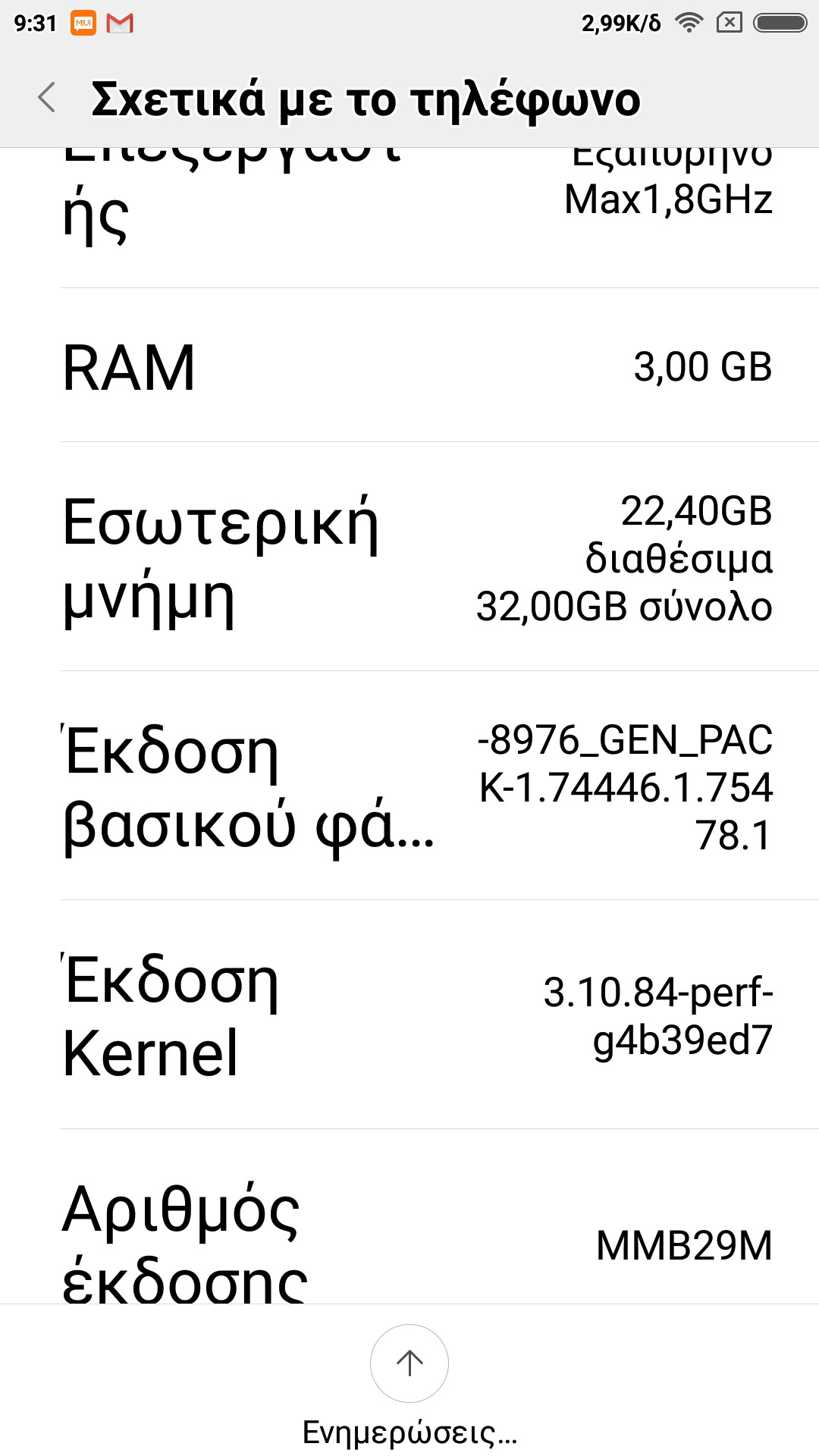Tap the RAM 3,00 GB row
Viewport: 819px width, 1456px height.
(x=409, y=366)
